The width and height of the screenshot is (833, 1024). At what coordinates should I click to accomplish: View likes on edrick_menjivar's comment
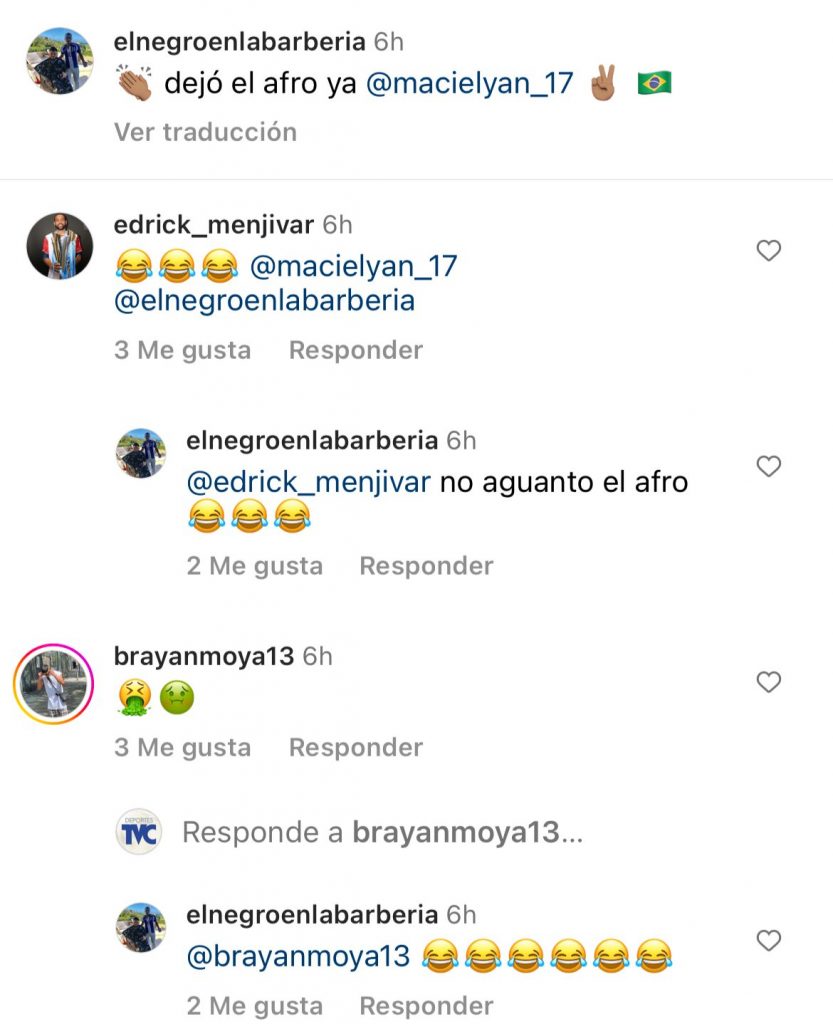click(182, 350)
